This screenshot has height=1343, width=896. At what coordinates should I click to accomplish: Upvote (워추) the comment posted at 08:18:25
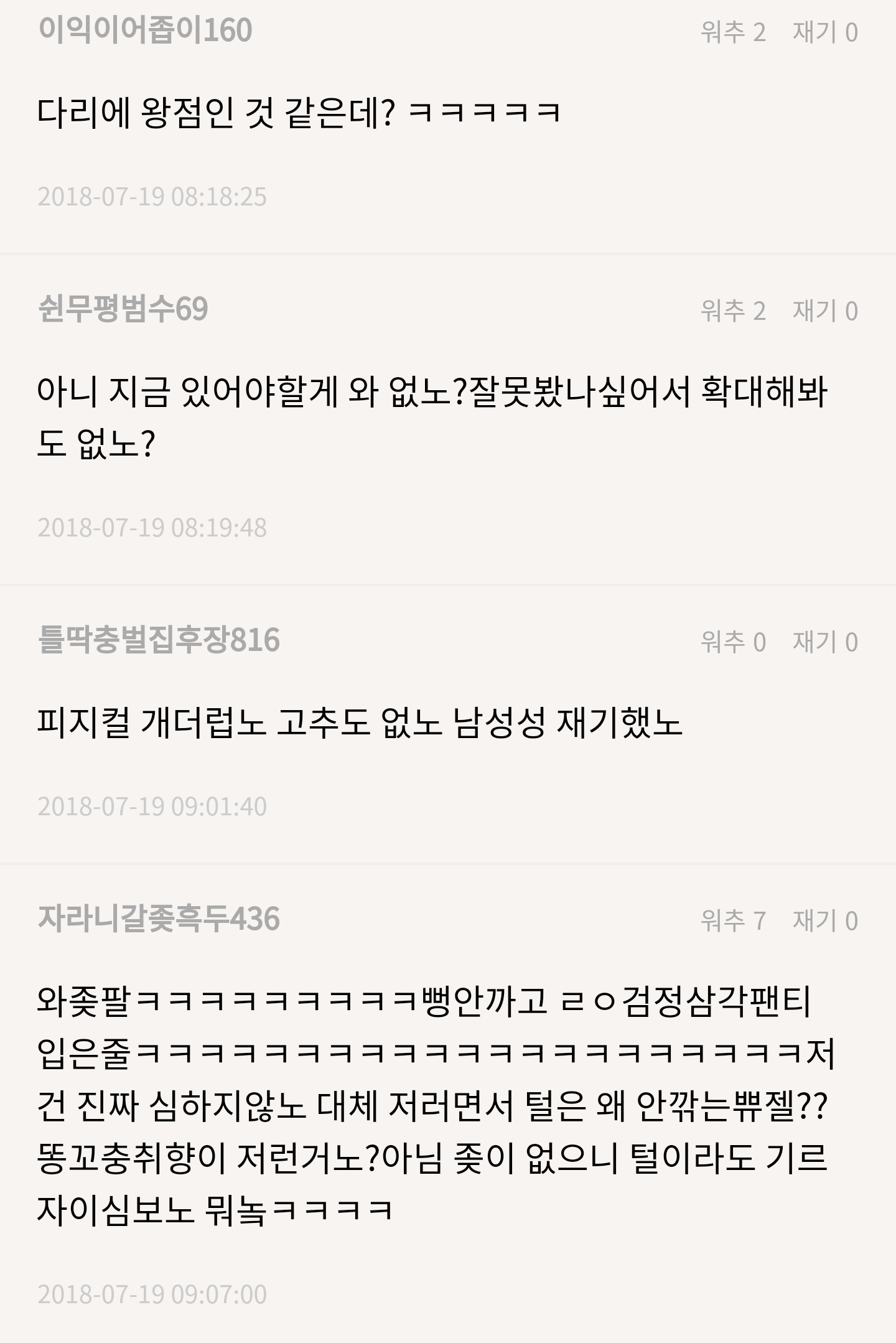(x=732, y=32)
